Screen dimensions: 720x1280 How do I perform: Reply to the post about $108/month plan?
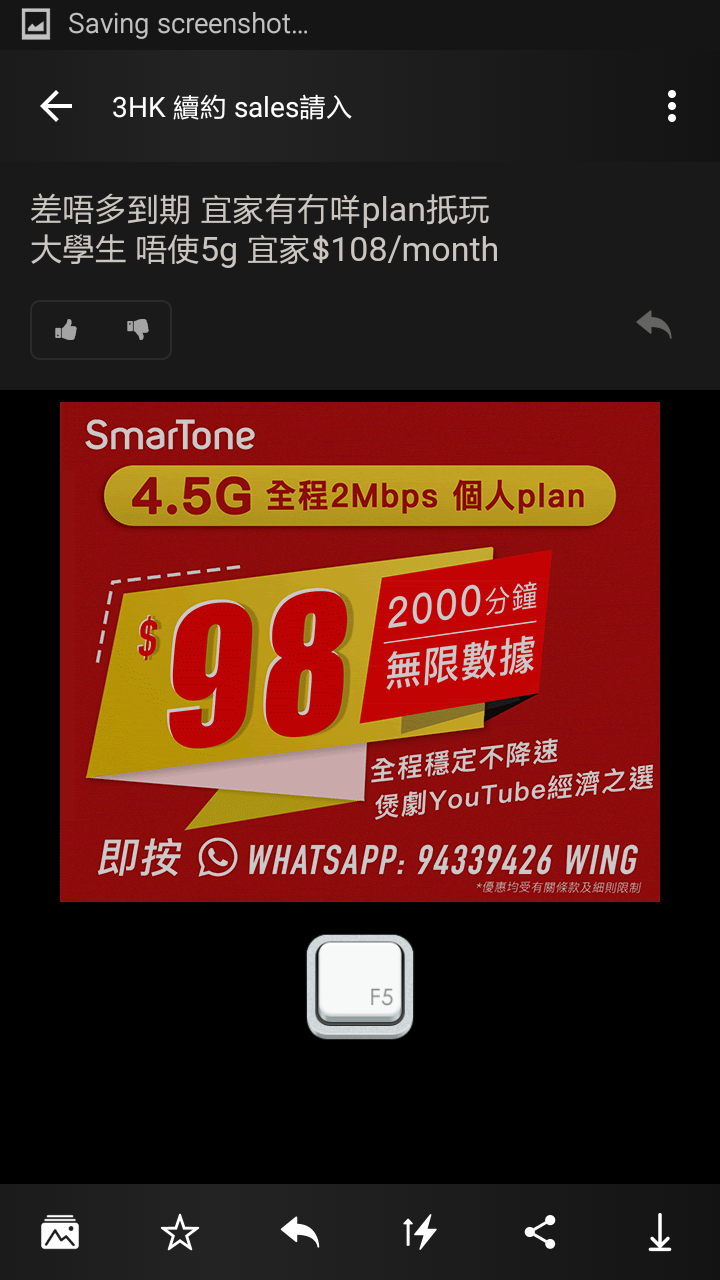pyautogui.click(x=654, y=325)
